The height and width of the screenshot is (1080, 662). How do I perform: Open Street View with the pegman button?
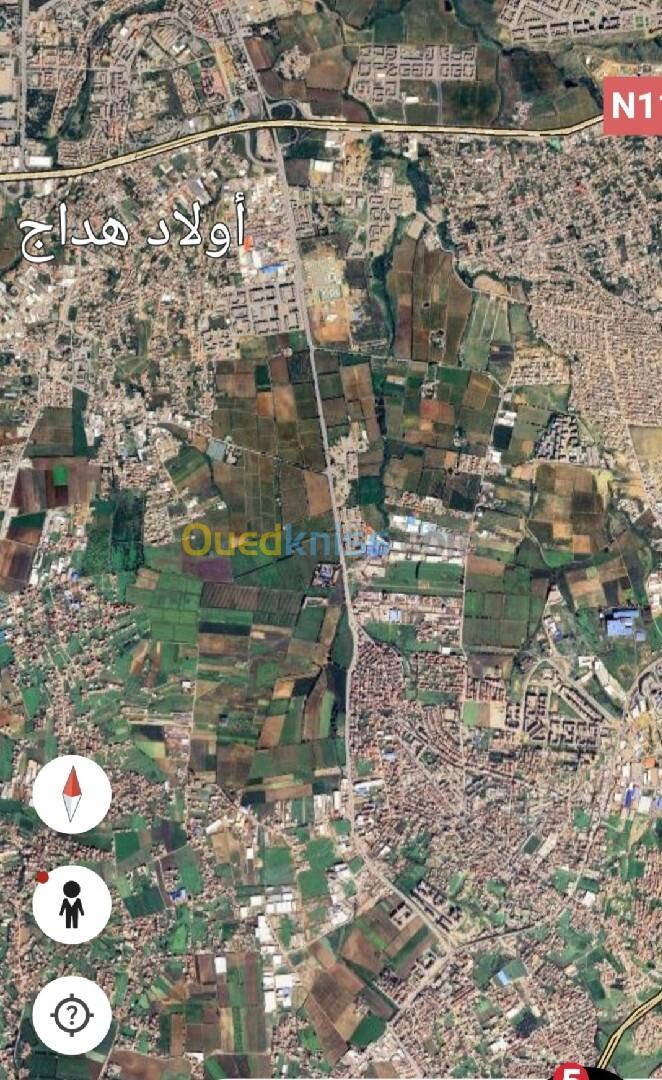tap(71, 904)
